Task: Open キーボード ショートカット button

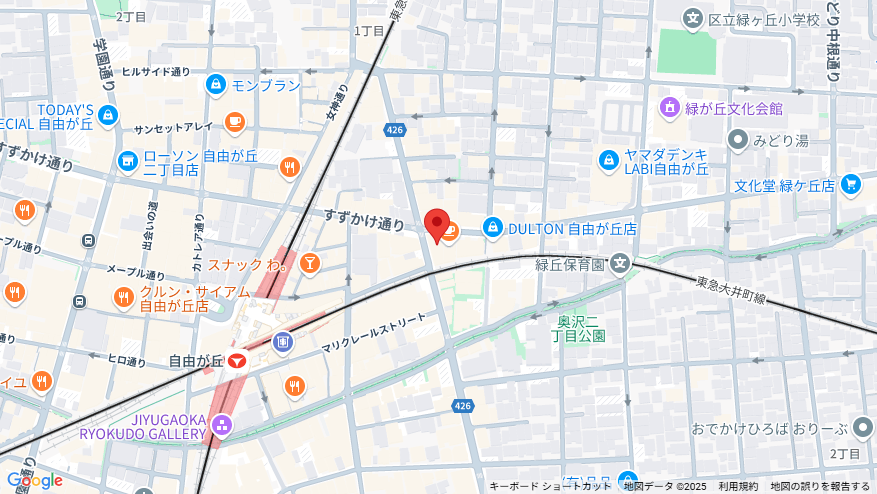Action: [x=550, y=487]
